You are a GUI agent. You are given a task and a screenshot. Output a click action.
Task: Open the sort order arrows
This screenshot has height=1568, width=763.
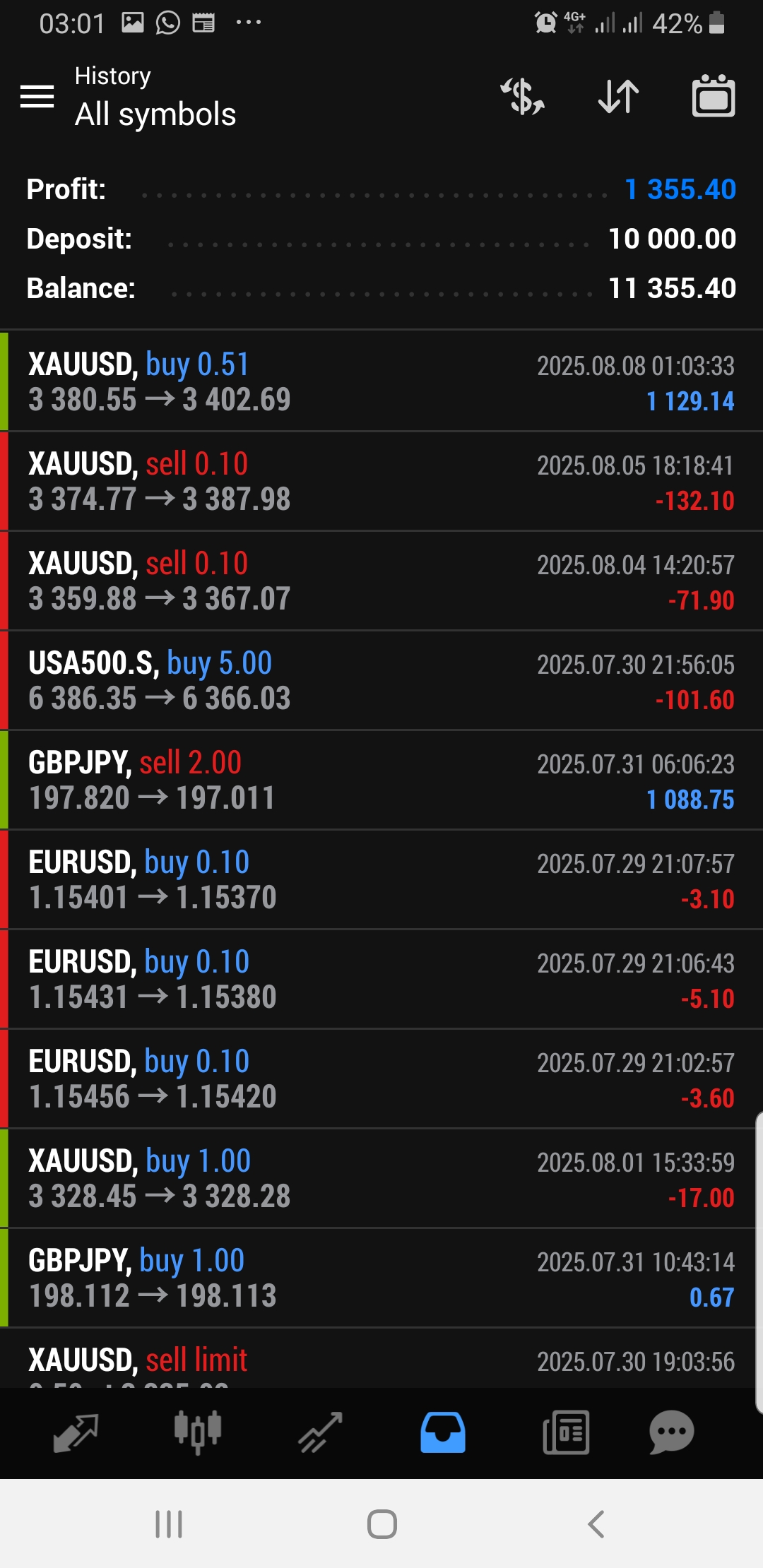click(618, 97)
